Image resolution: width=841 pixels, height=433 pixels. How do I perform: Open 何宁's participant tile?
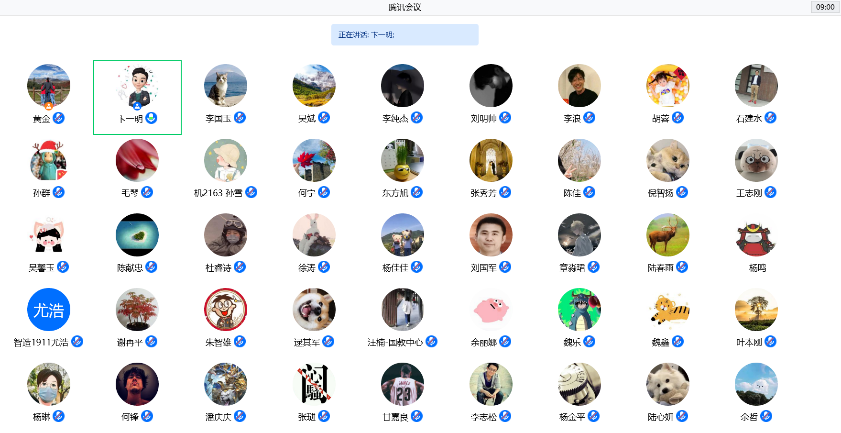tap(314, 160)
